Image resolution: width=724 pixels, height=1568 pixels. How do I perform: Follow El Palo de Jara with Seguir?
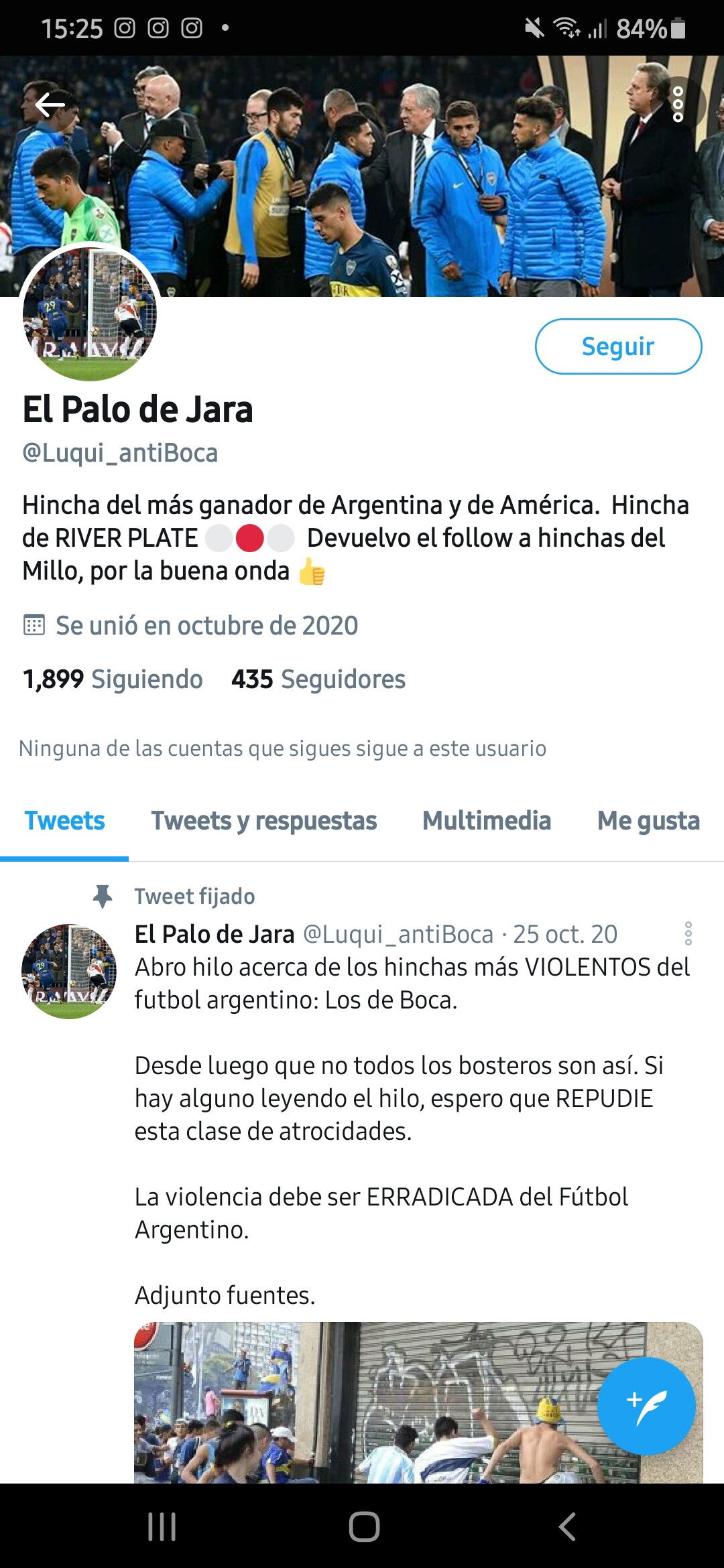point(617,346)
